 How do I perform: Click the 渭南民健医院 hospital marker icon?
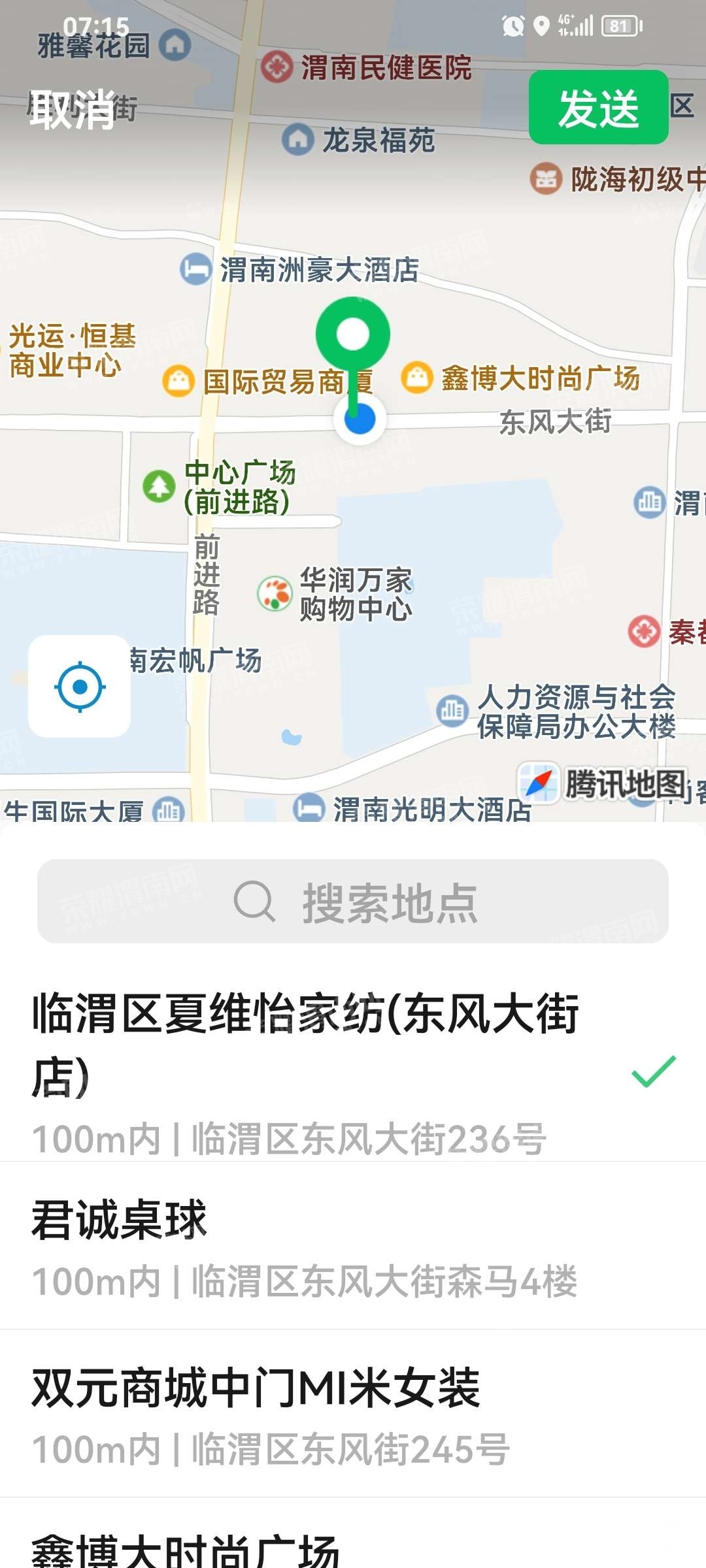[277, 66]
